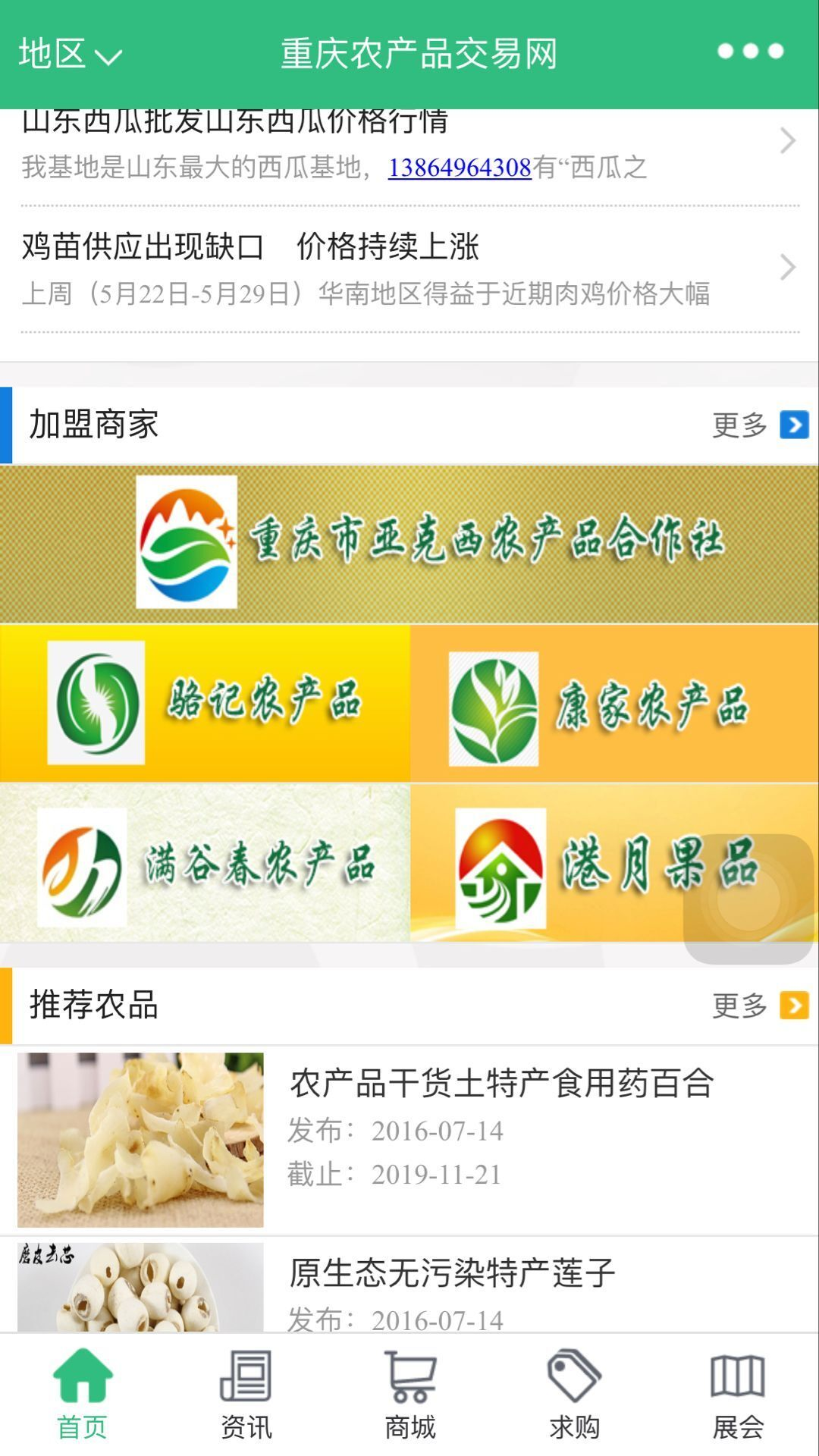
Task: Open the 满谷春农产品 merchant tile
Action: pos(205,863)
